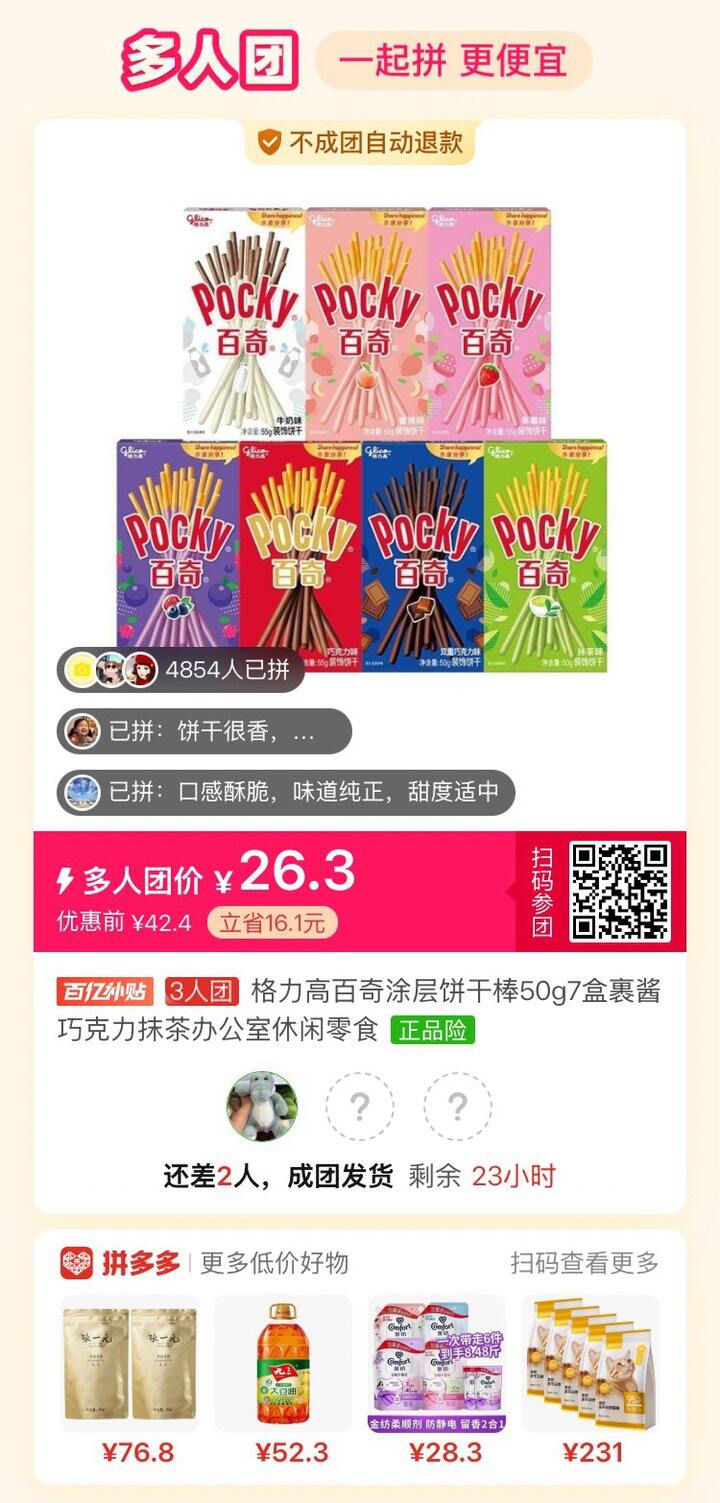The width and height of the screenshot is (720, 1503).
Task: Click the 百亿补贴 badge icon
Action: [103, 988]
